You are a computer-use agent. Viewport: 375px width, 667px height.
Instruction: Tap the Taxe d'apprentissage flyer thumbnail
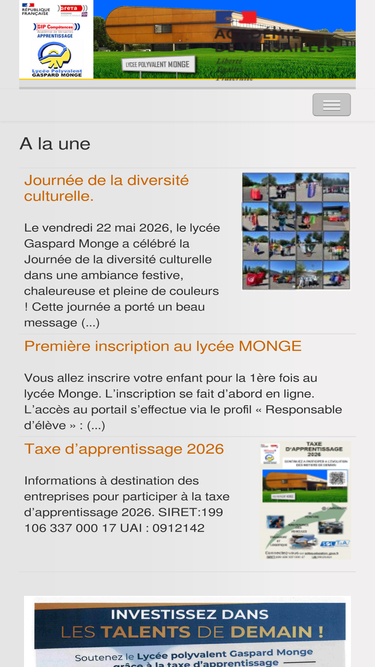pyautogui.click(x=306, y=500)
